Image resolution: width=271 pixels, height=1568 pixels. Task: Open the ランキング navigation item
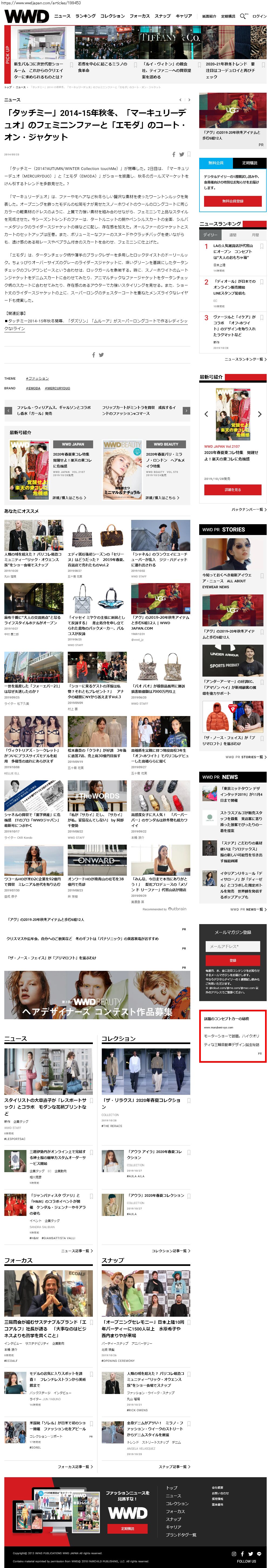[x=86, y=16]
